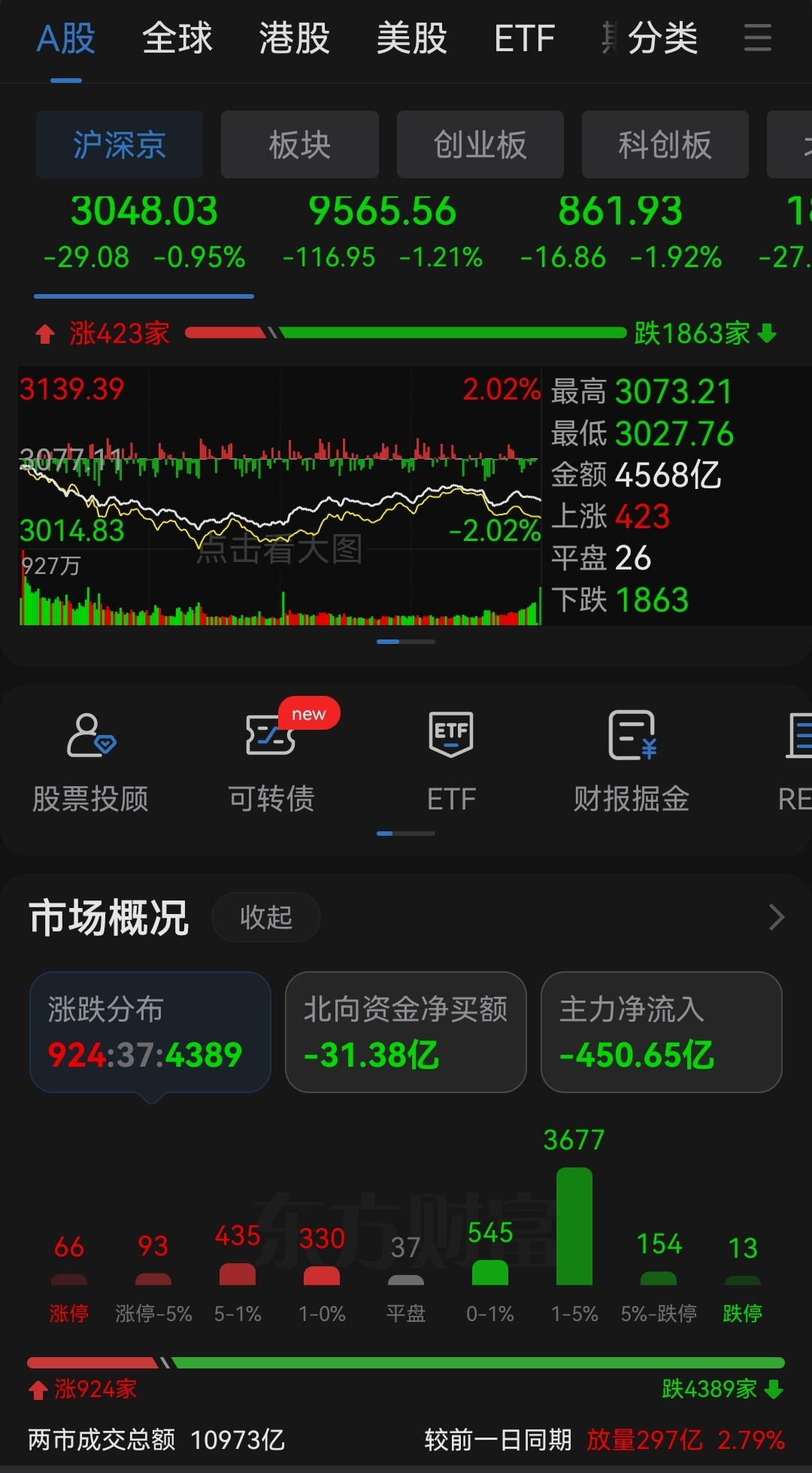The width and height of the screenshot is (812, 1473).
Task: Select the 科创板 chip
Action: (x=665, y=144)
